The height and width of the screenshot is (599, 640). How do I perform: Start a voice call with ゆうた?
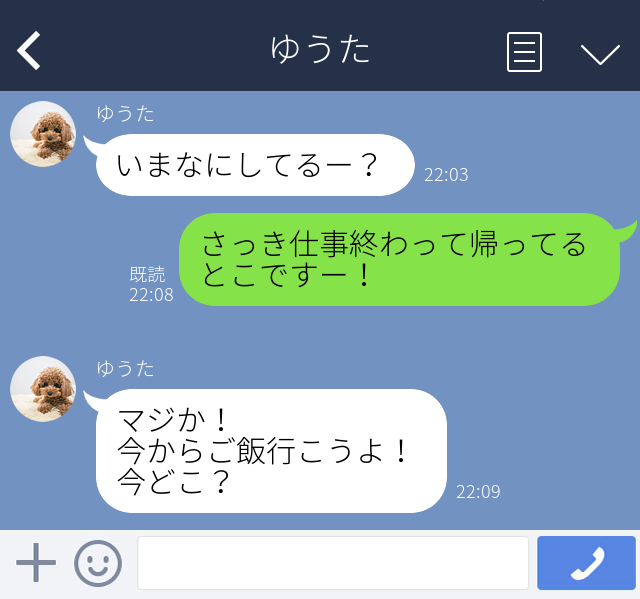click(586, 564)
